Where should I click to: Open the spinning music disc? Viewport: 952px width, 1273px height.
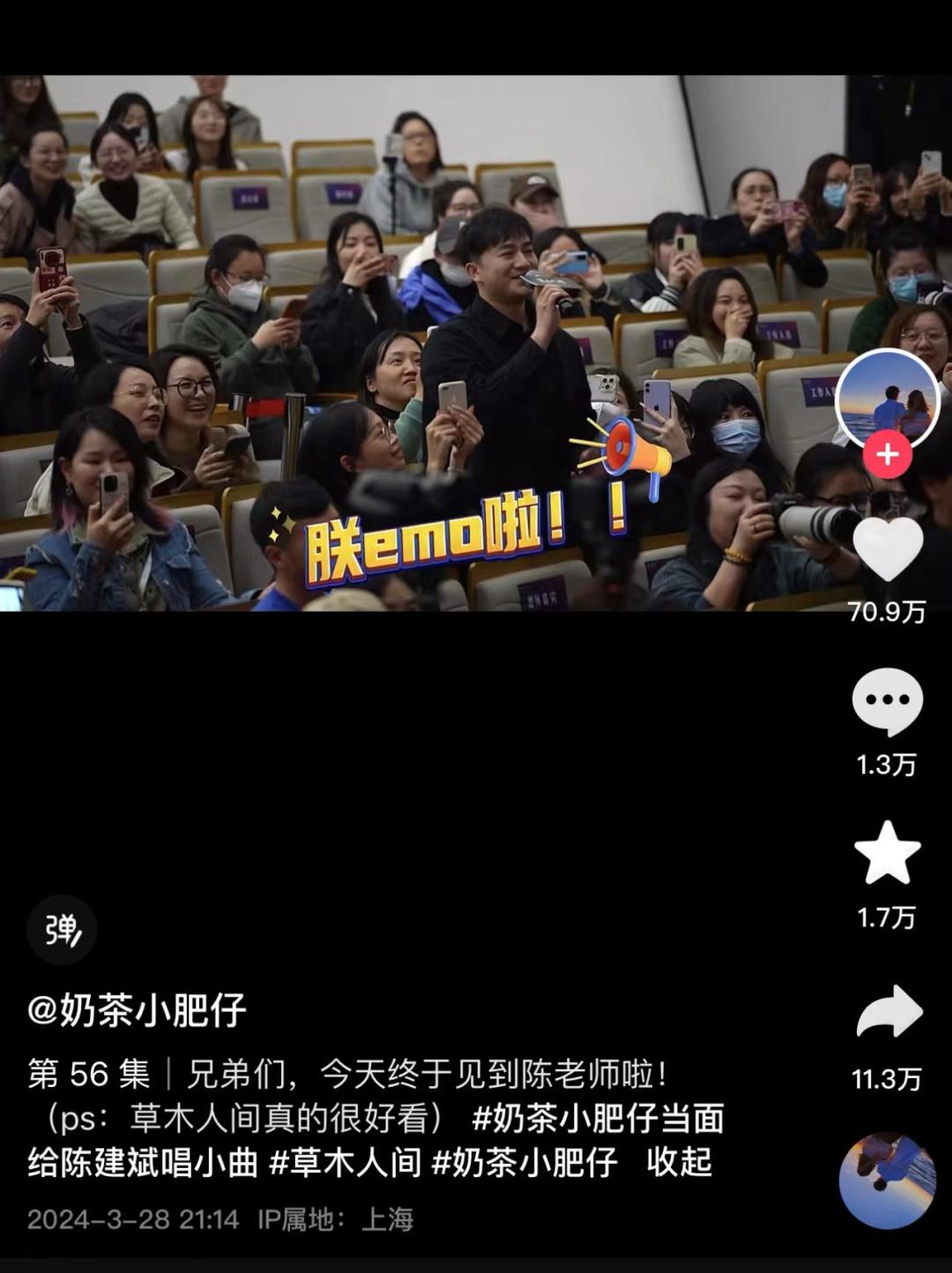(x=886, y=1180)
